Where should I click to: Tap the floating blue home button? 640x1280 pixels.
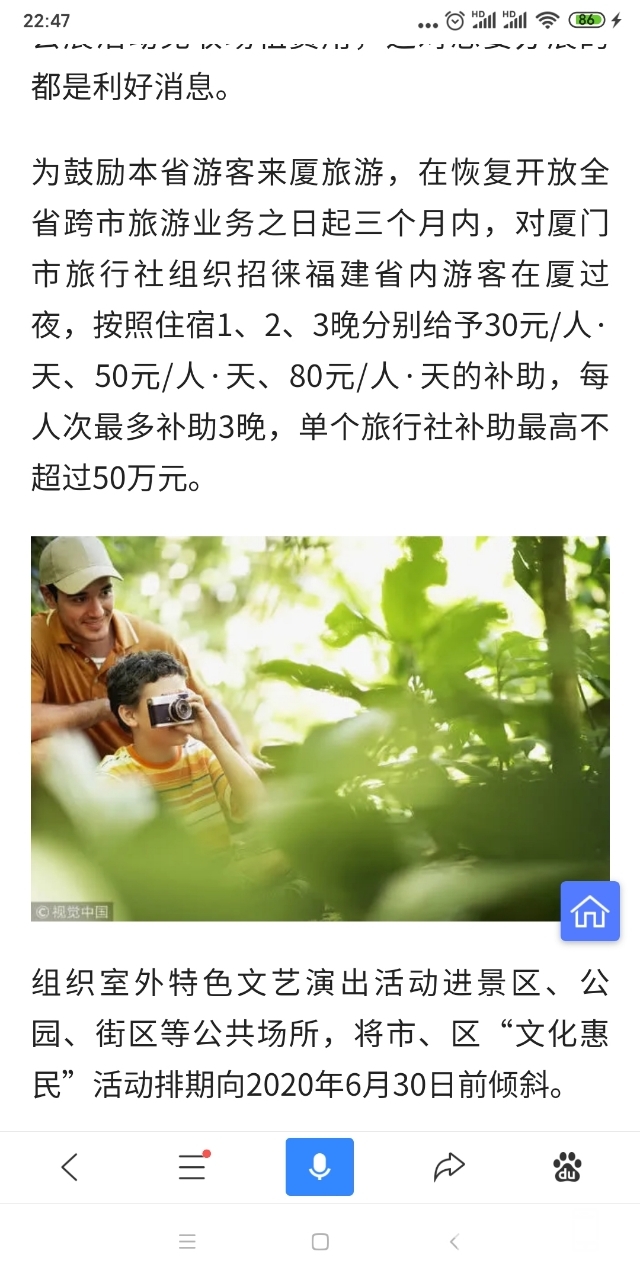pyautogui.click(x=590, y=911)
